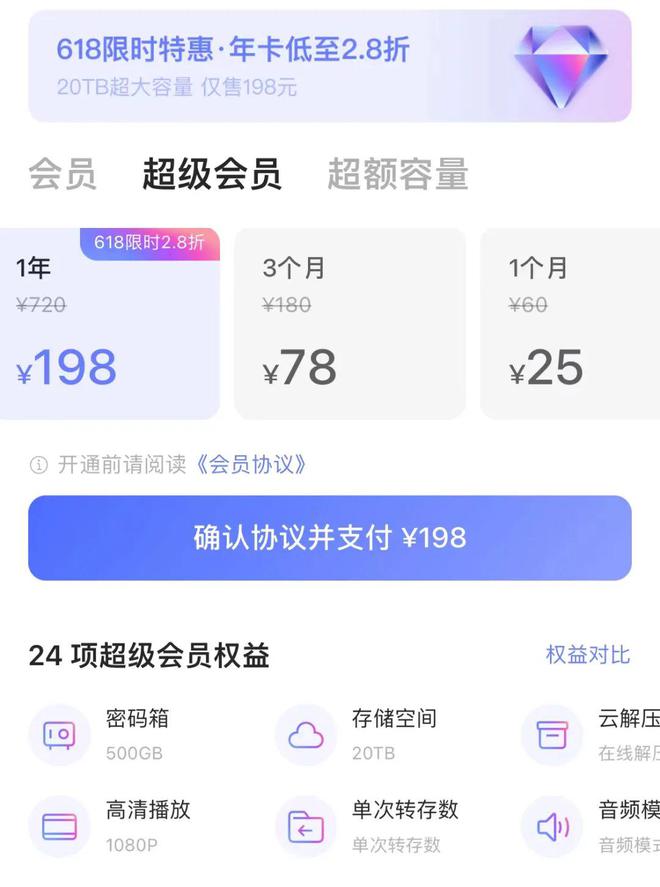Tap 确认协议并支付 ¥198 button
The width and height of the screenshot is (660, 887).
[329, 538]
